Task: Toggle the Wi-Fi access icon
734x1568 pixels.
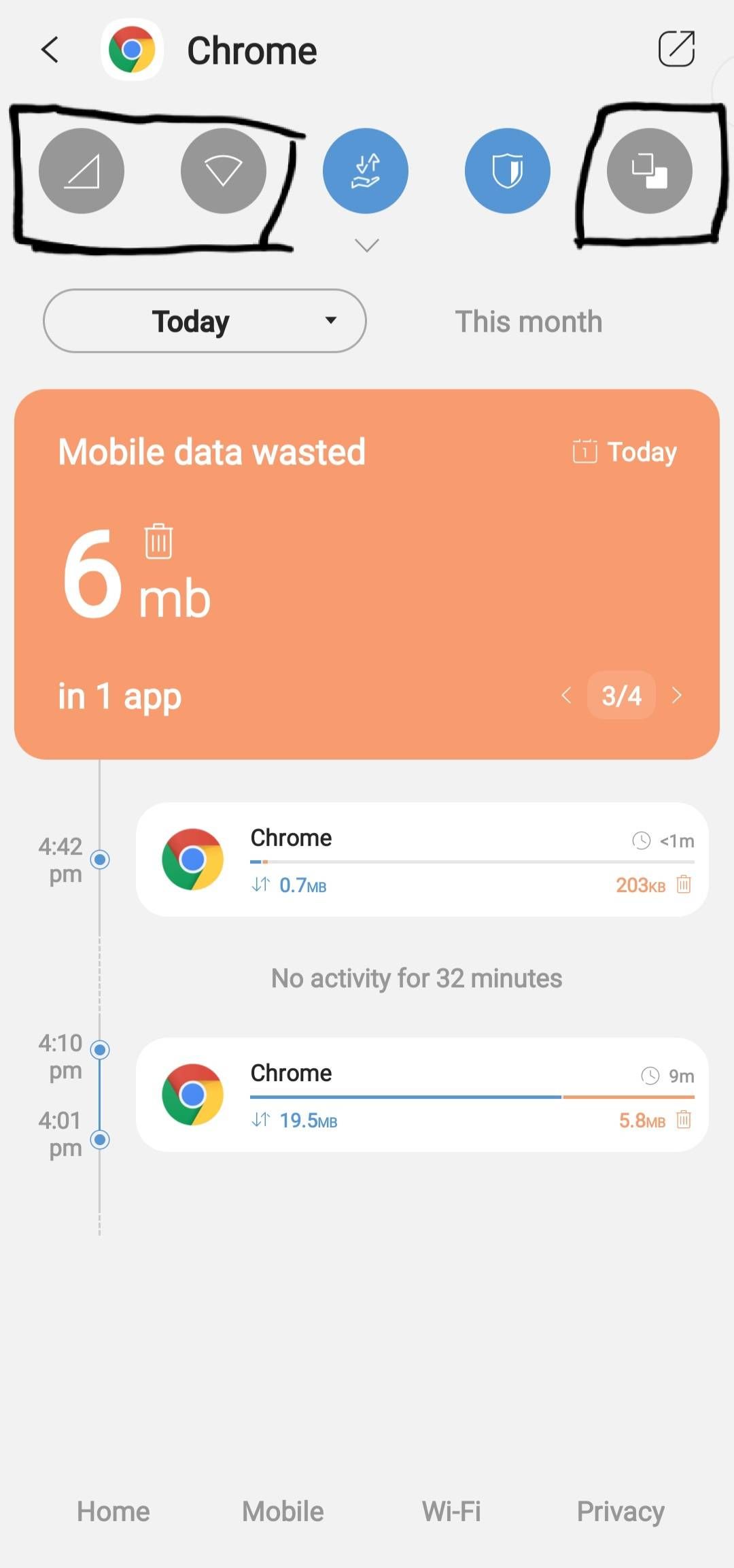Action: pos(224,171)
